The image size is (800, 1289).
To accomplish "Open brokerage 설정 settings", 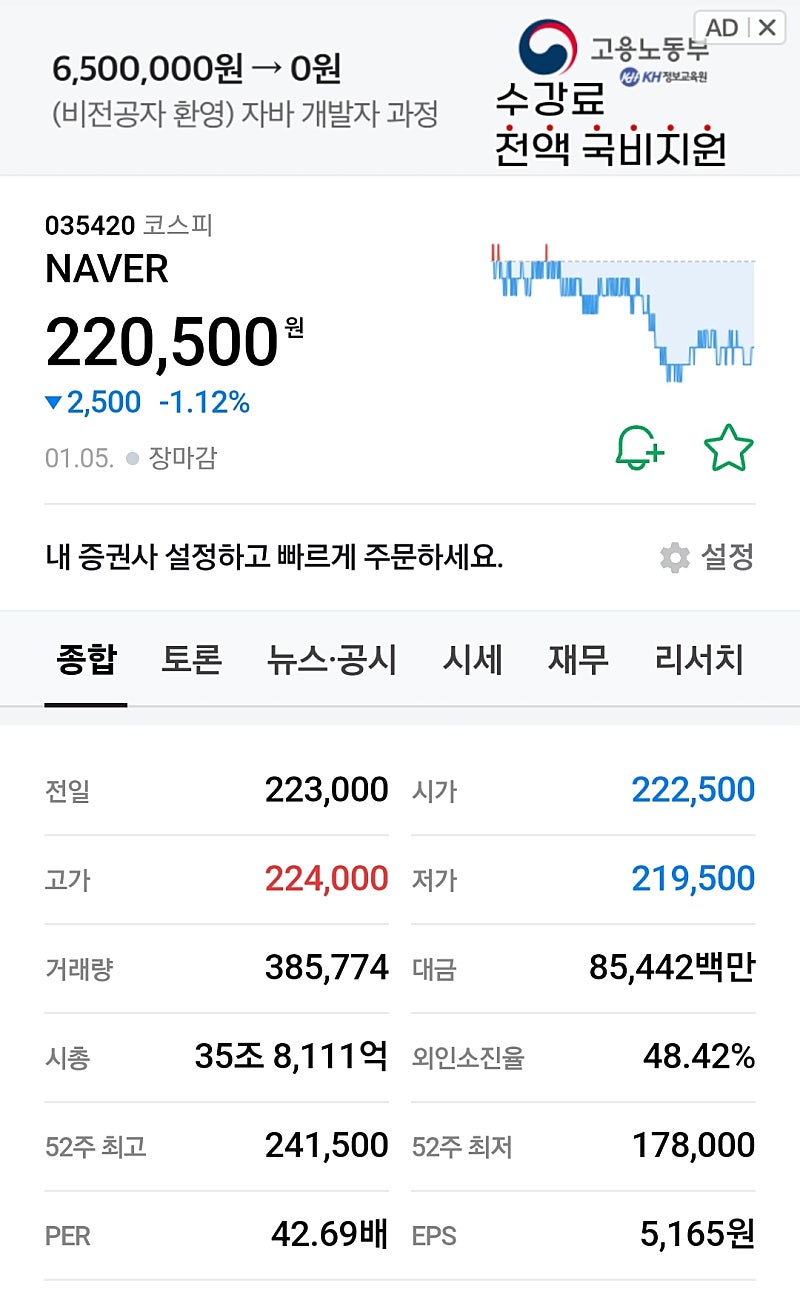I will pos(708,557).
